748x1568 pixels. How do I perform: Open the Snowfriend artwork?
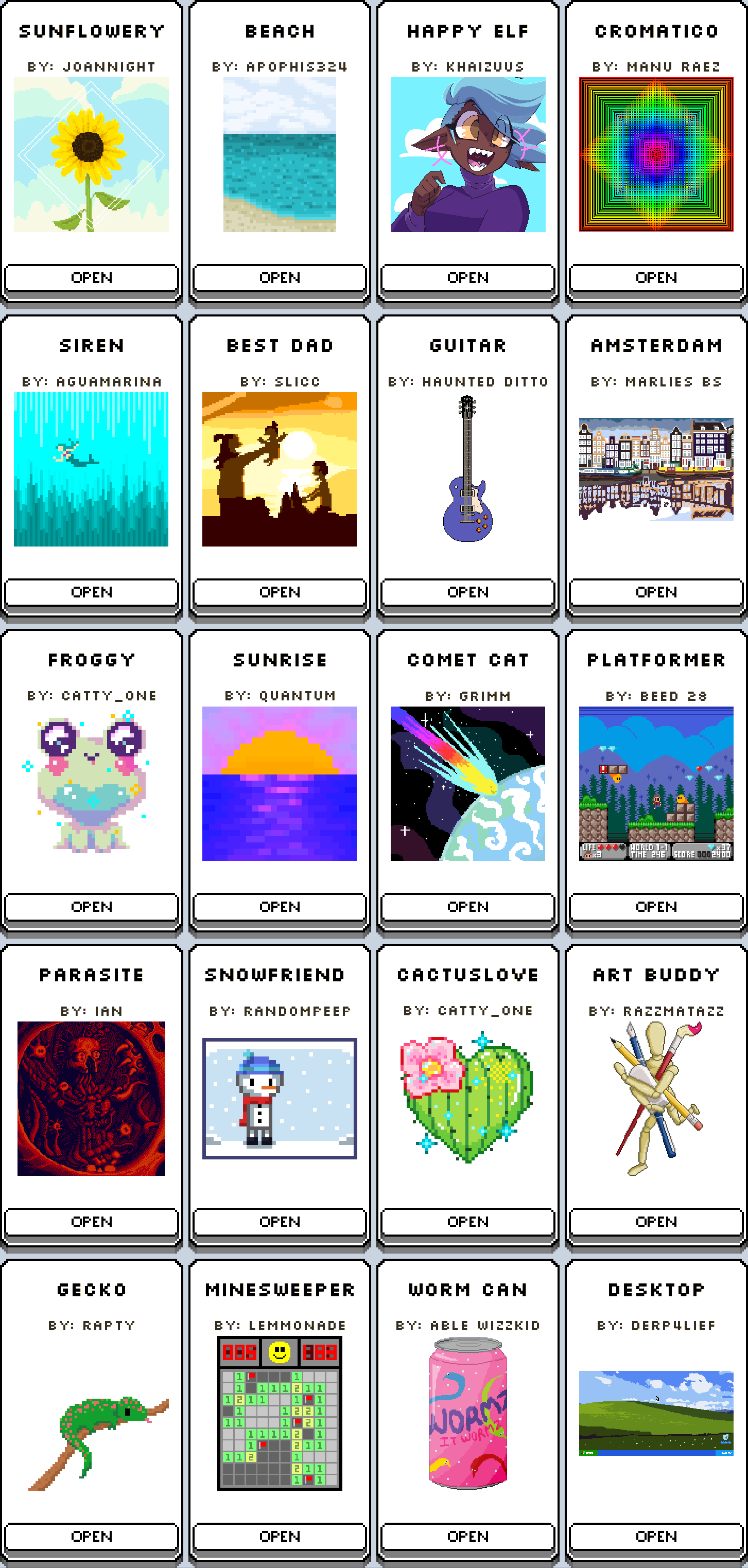click(280, 1222)
